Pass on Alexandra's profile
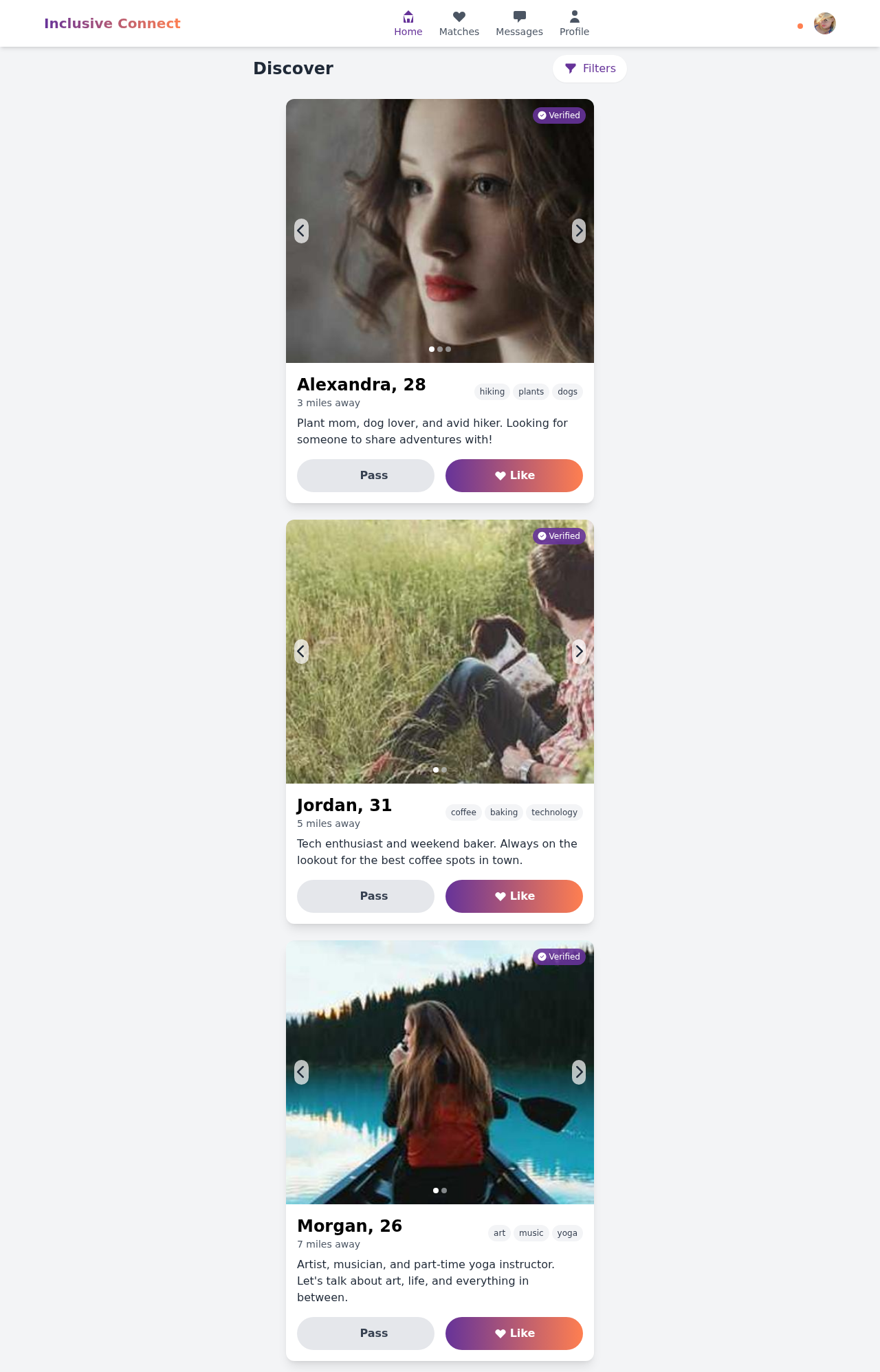Screen dimensions: 880x1372 click(x=365, y=475)
